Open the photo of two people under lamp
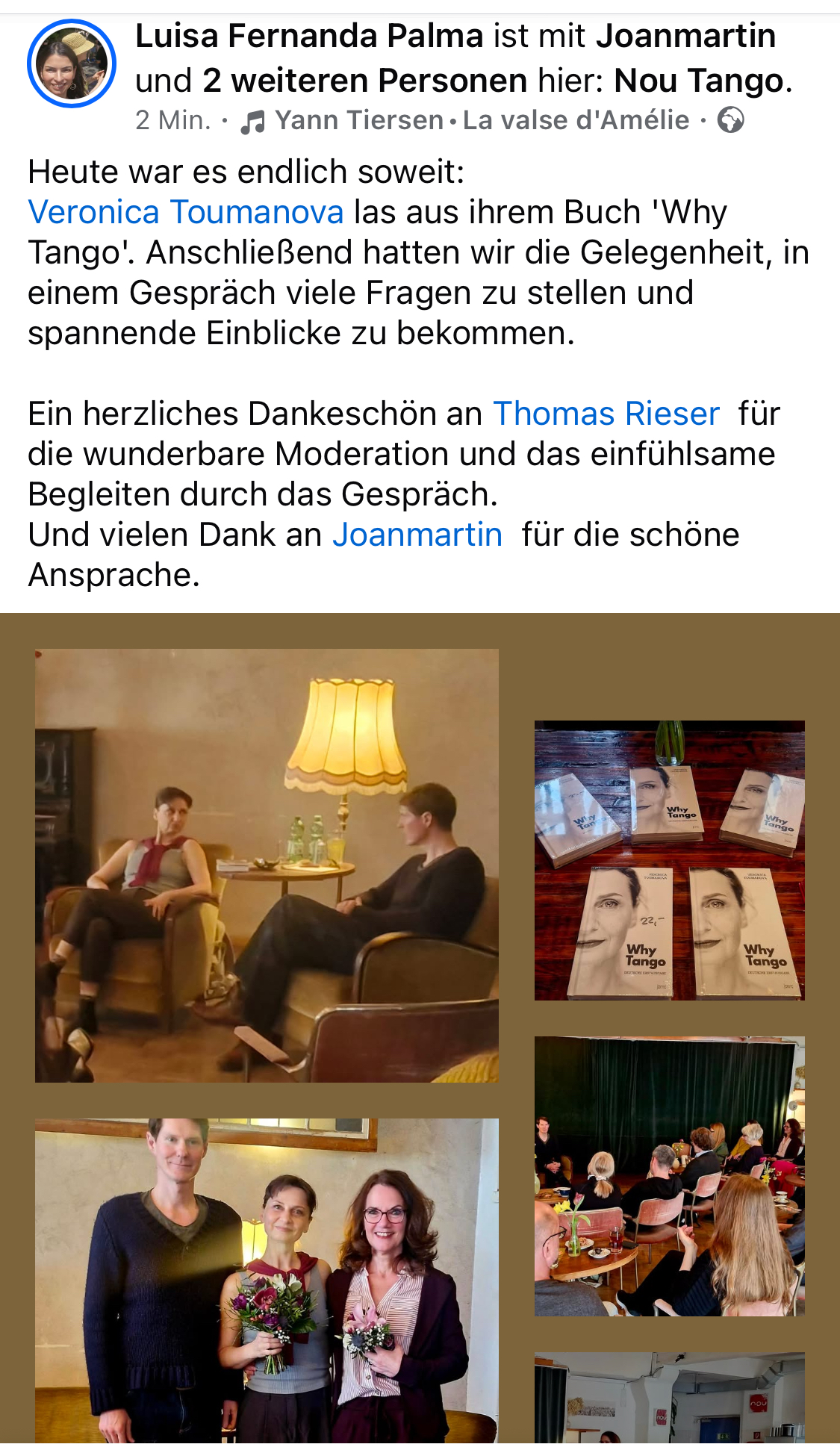Viewport: 840px width, 1450px height. click(x=267, y=865)
